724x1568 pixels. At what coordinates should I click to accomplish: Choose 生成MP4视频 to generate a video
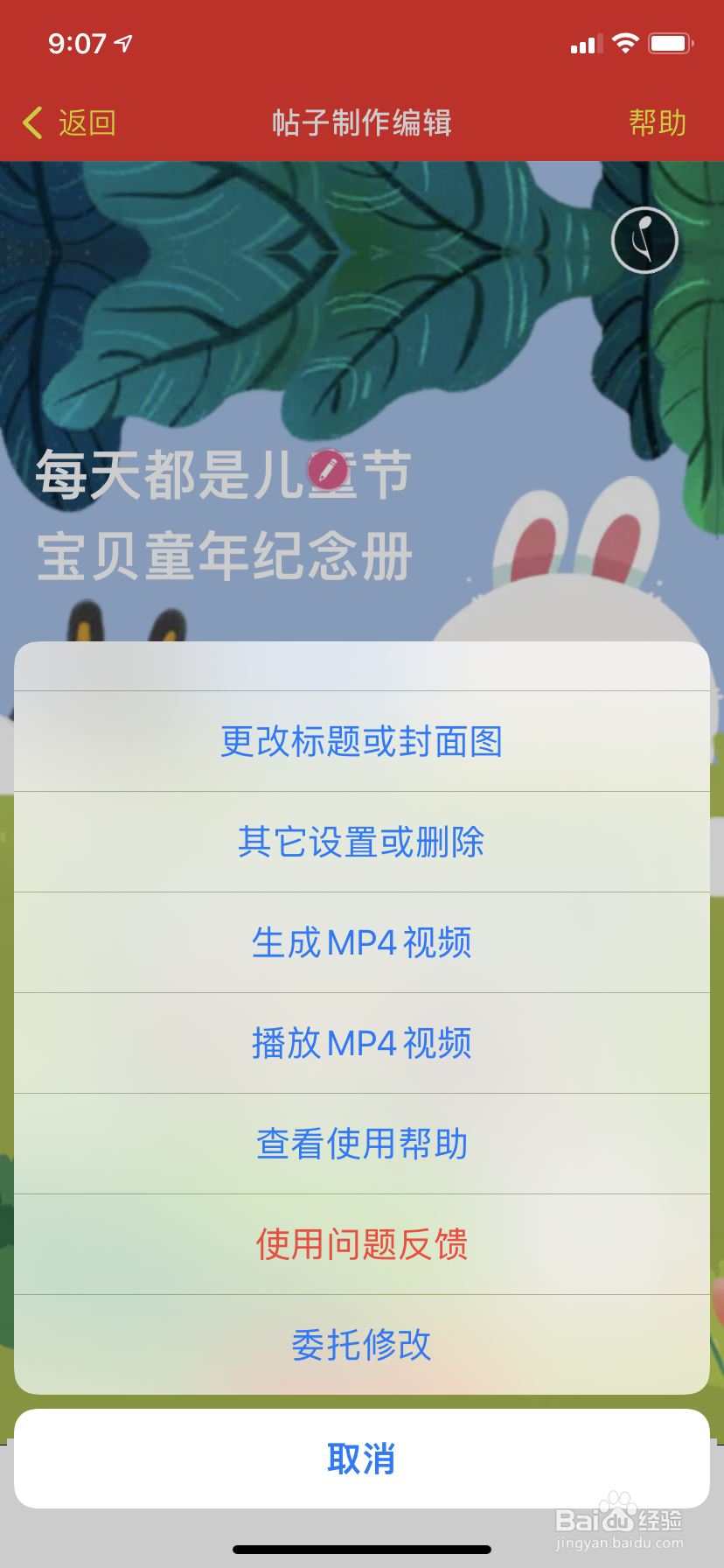[362, 942]
